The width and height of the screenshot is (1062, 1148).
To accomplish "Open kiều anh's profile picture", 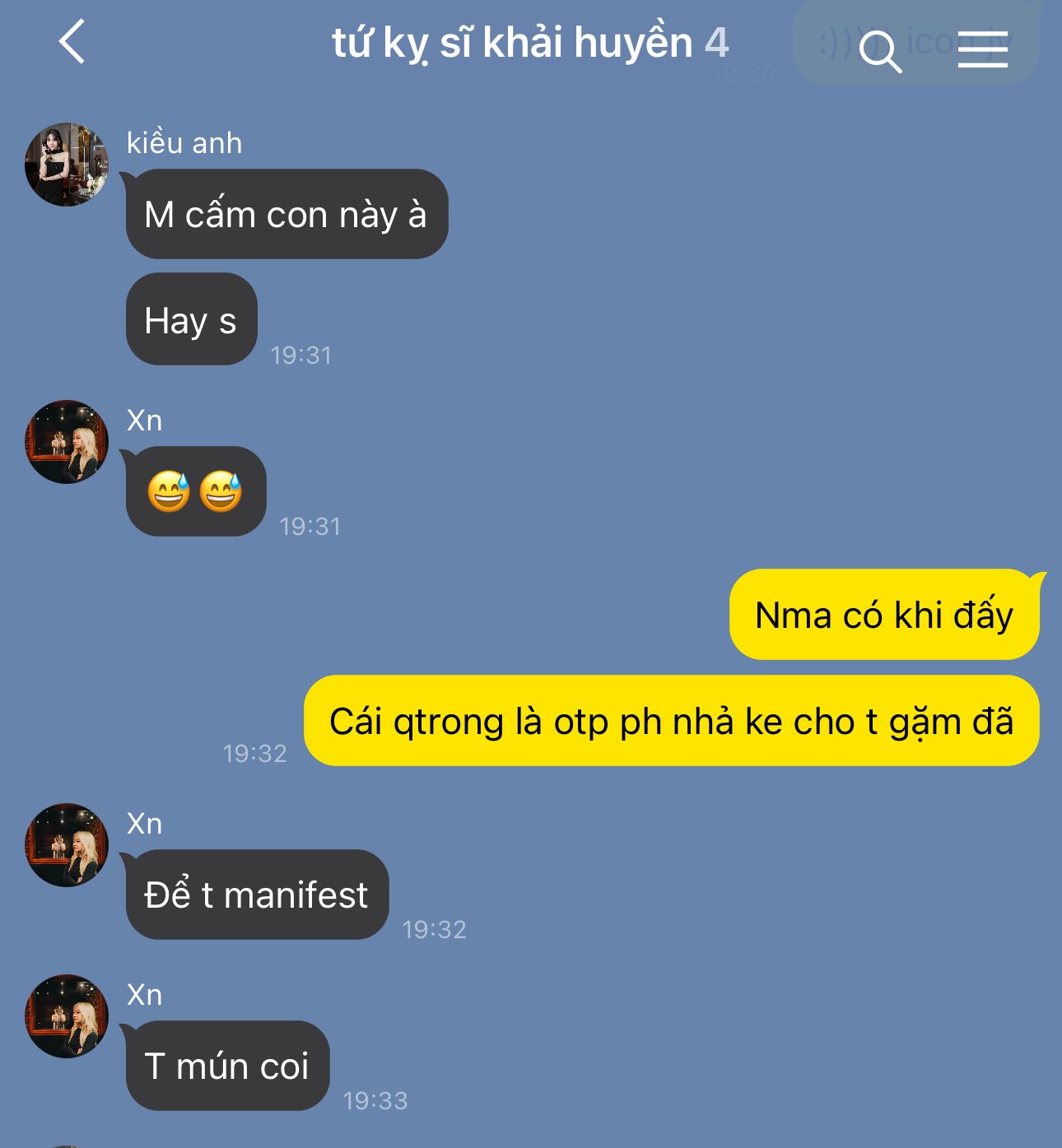I will click(x=67, y=165).
